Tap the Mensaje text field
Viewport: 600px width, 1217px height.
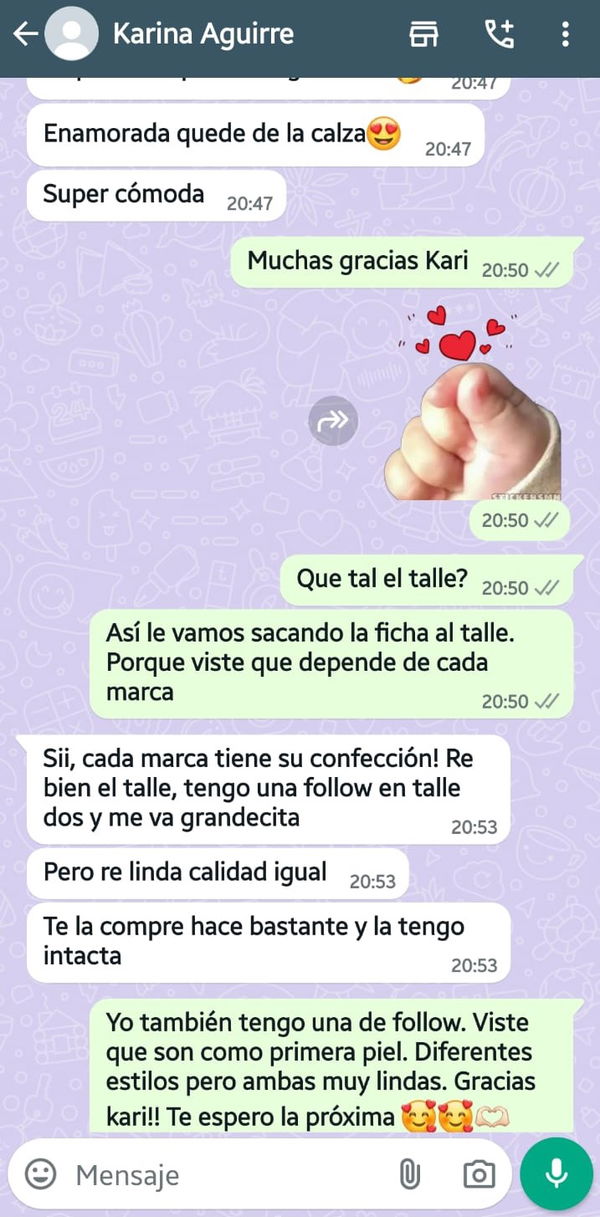pos(220,1174)
